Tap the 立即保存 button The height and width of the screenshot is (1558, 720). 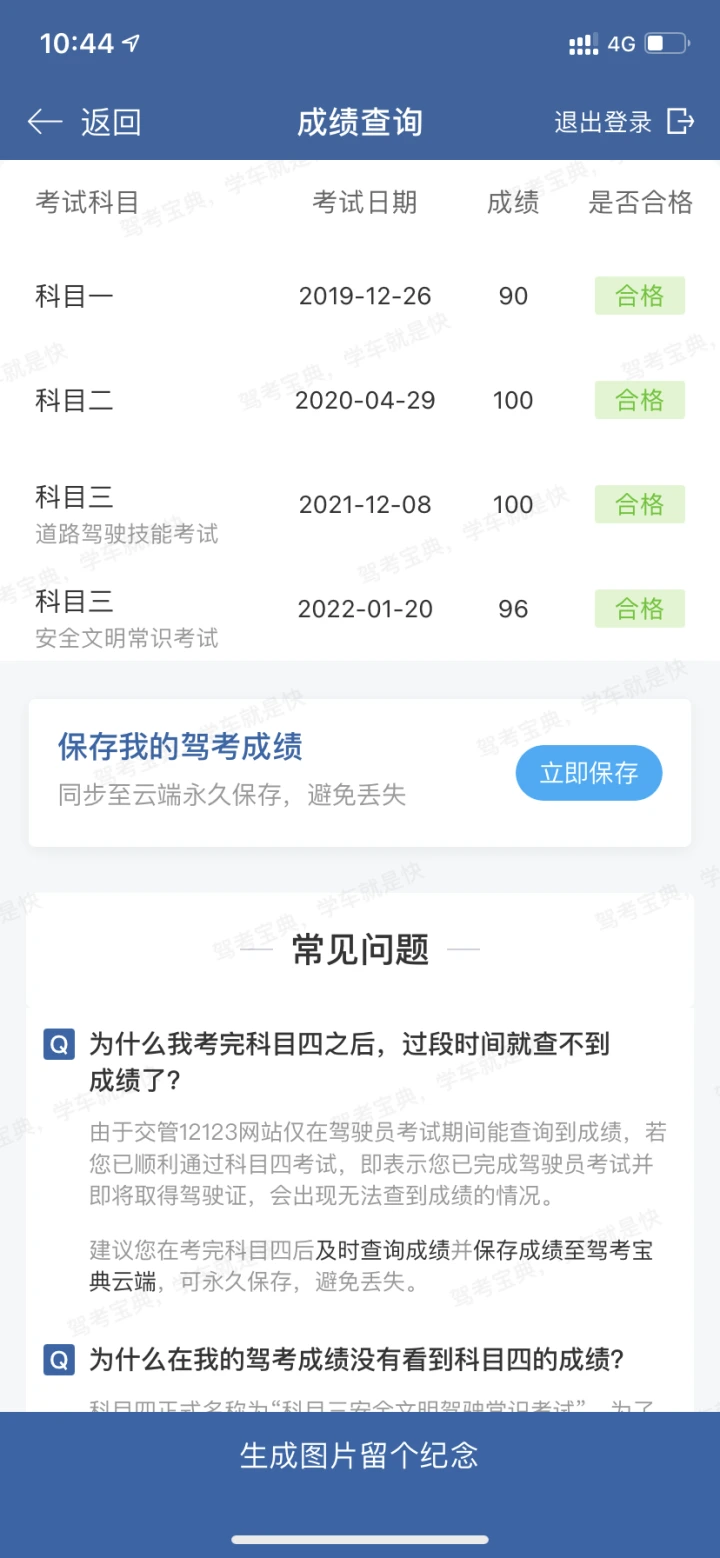pos(588,773)
